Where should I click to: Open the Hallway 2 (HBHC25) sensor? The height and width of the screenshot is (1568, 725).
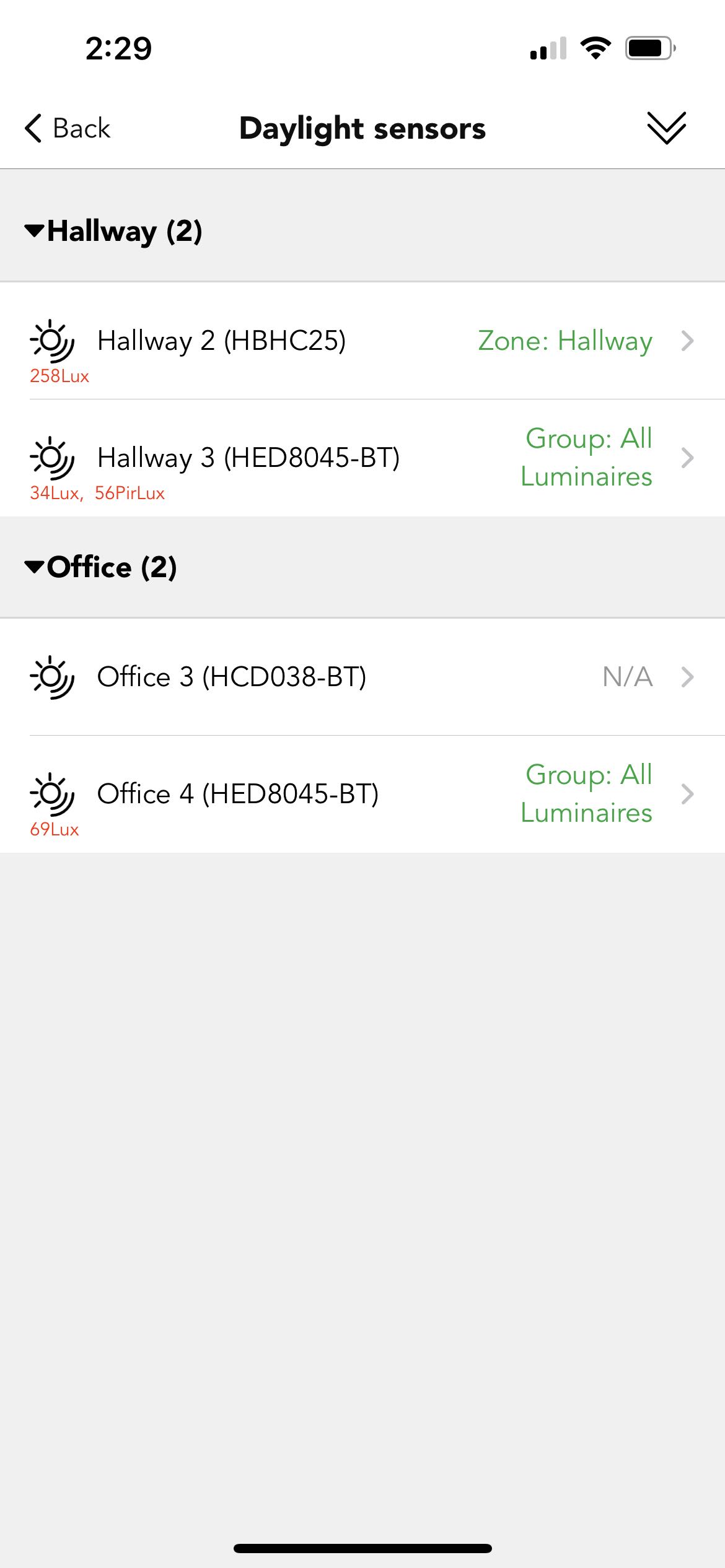362,341
